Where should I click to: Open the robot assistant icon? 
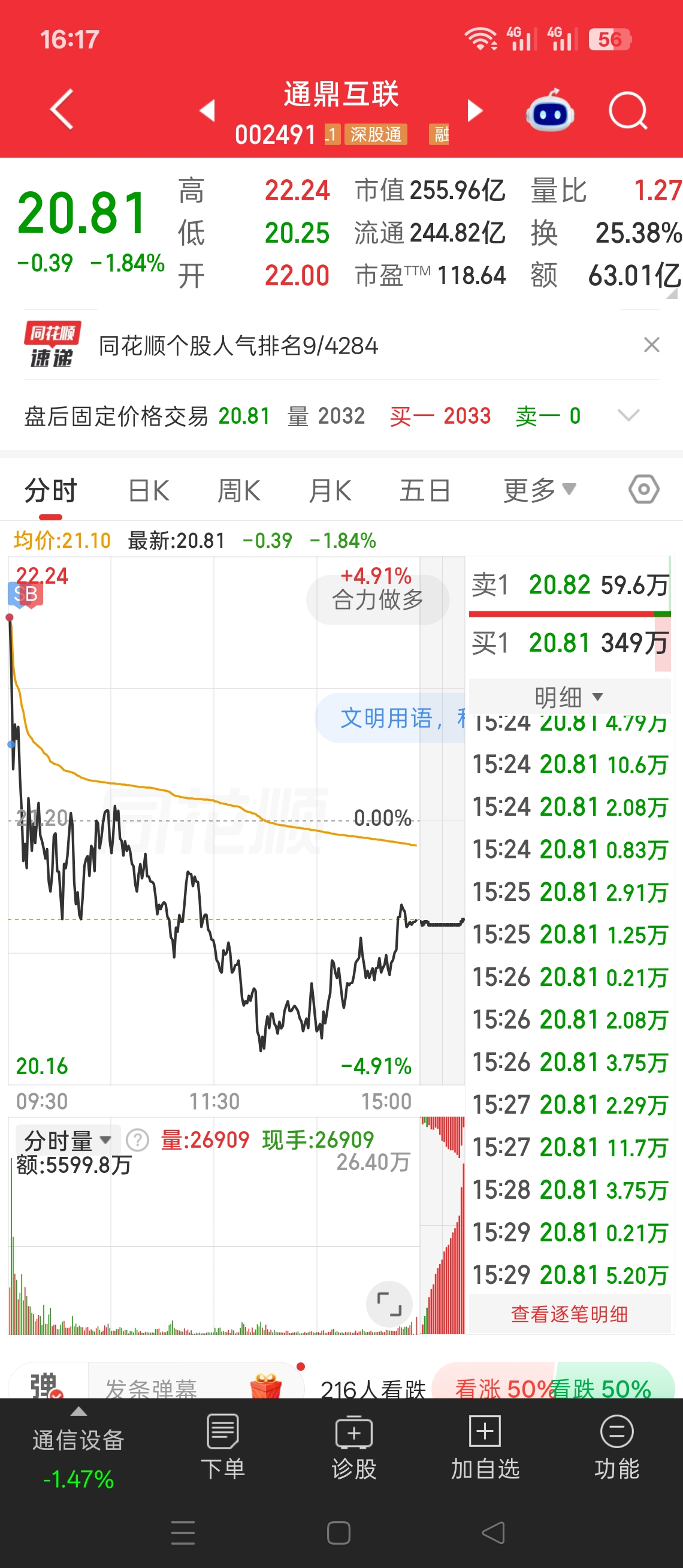click(x=550, y=111)
